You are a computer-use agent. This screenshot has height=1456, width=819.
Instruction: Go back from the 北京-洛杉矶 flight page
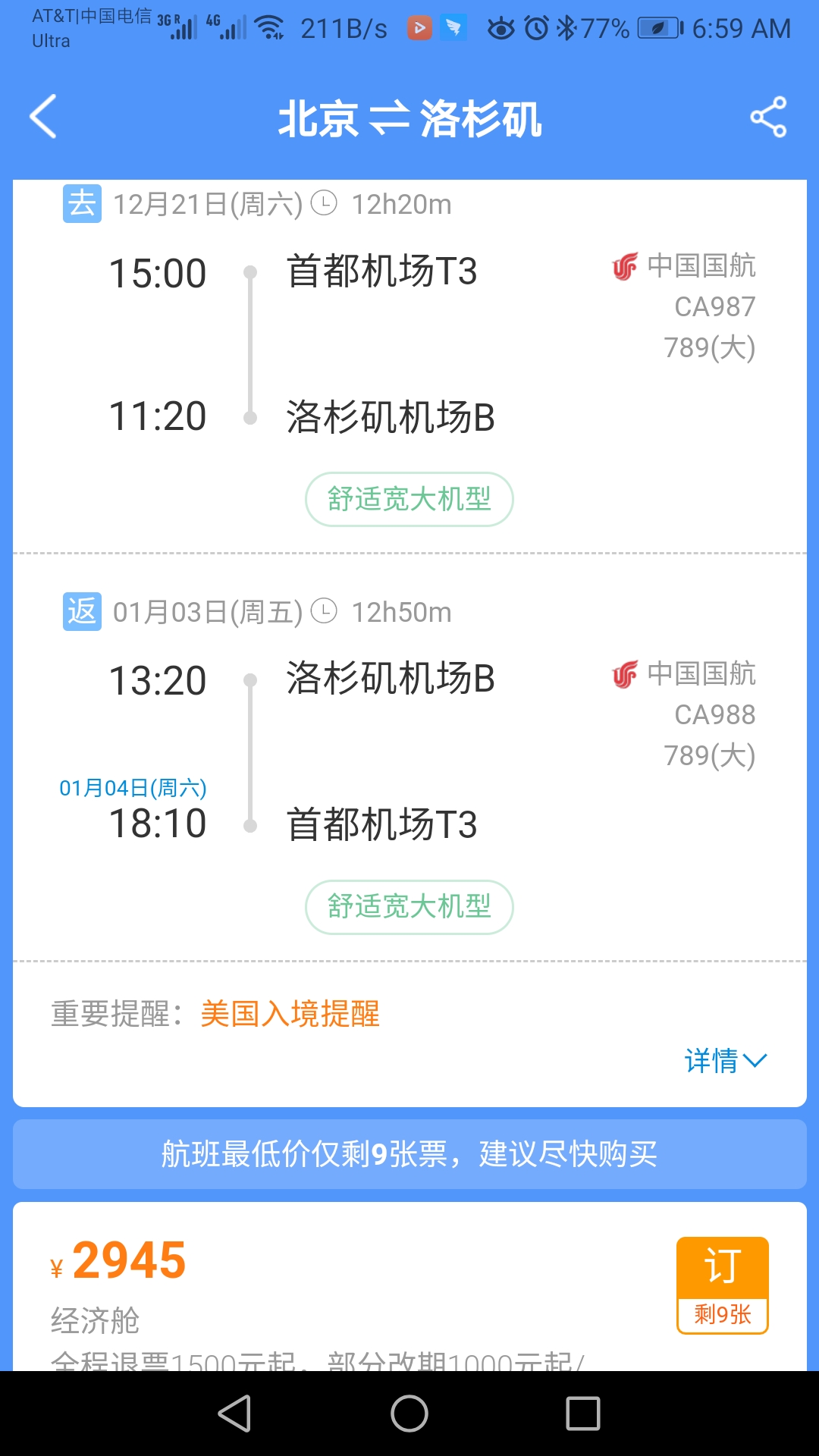pyautogui.click(x=43, y=117)
